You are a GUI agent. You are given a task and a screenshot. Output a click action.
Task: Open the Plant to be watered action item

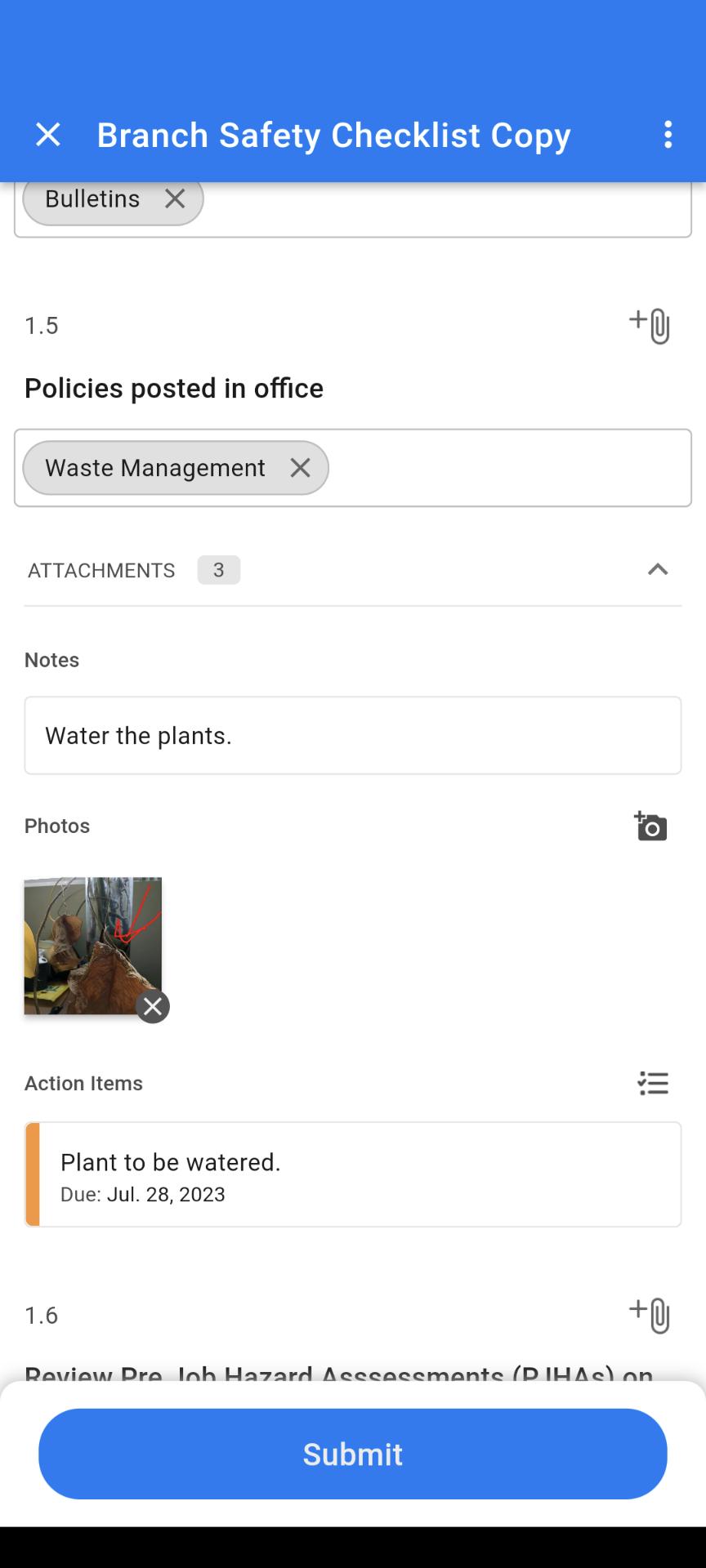coord(353,1174)
